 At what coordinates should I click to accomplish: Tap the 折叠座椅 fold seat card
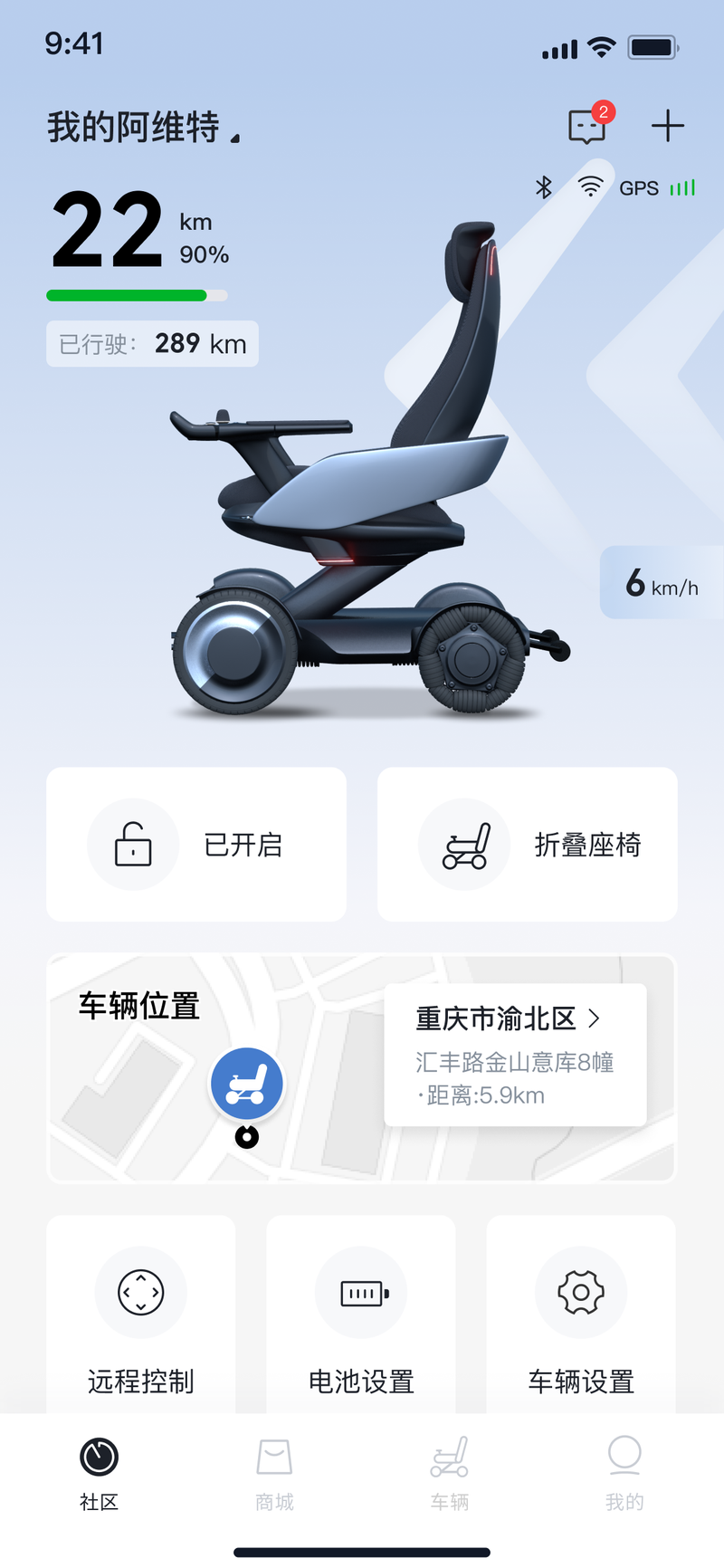tap(528, 845)
